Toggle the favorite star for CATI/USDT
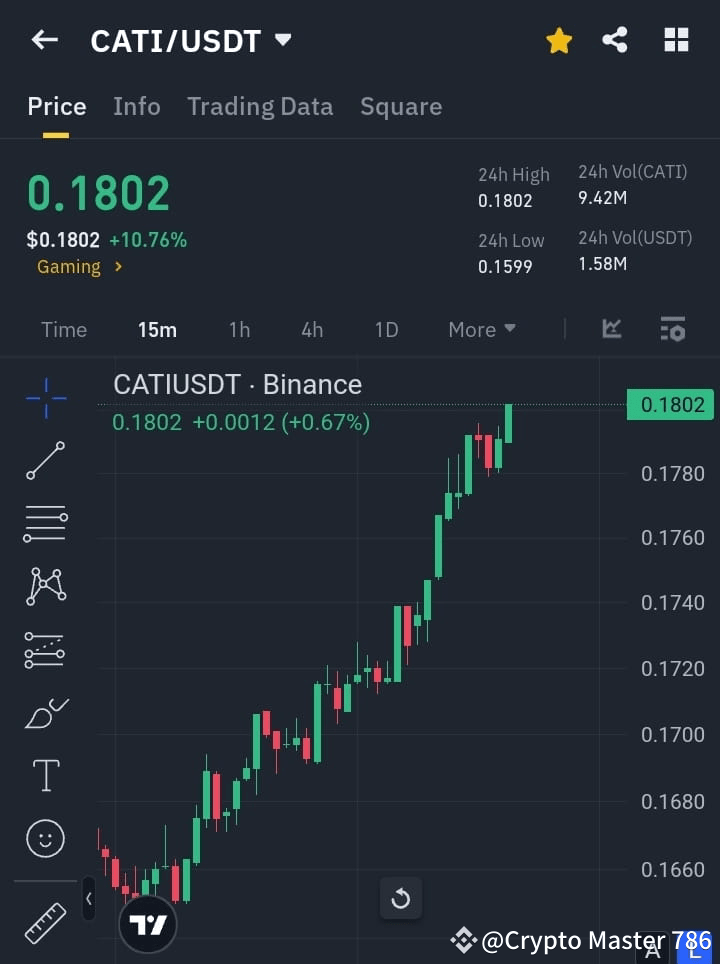Viewport: 720px width, 964px height. click(x=559, y=40)
